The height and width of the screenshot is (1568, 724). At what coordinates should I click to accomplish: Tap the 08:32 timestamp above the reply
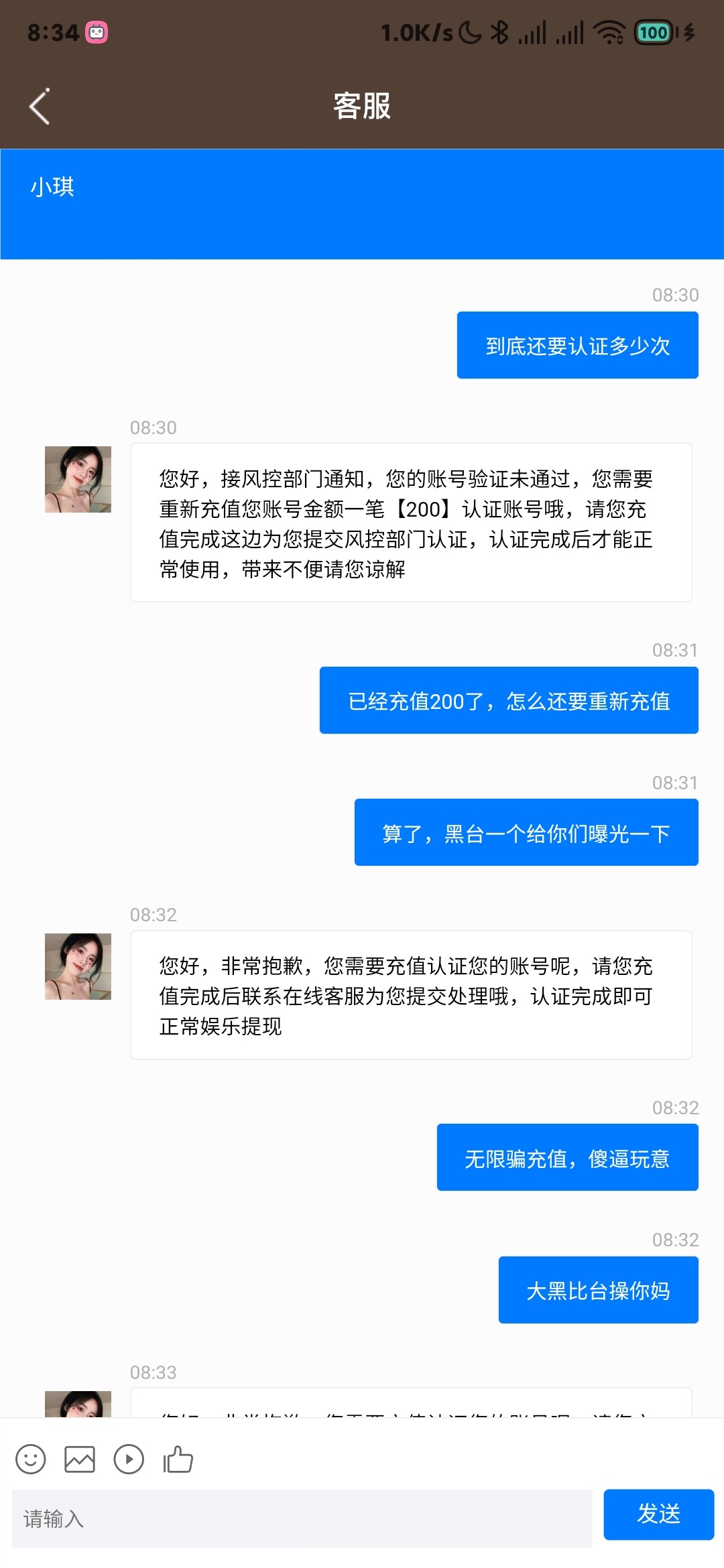point(154,913)
